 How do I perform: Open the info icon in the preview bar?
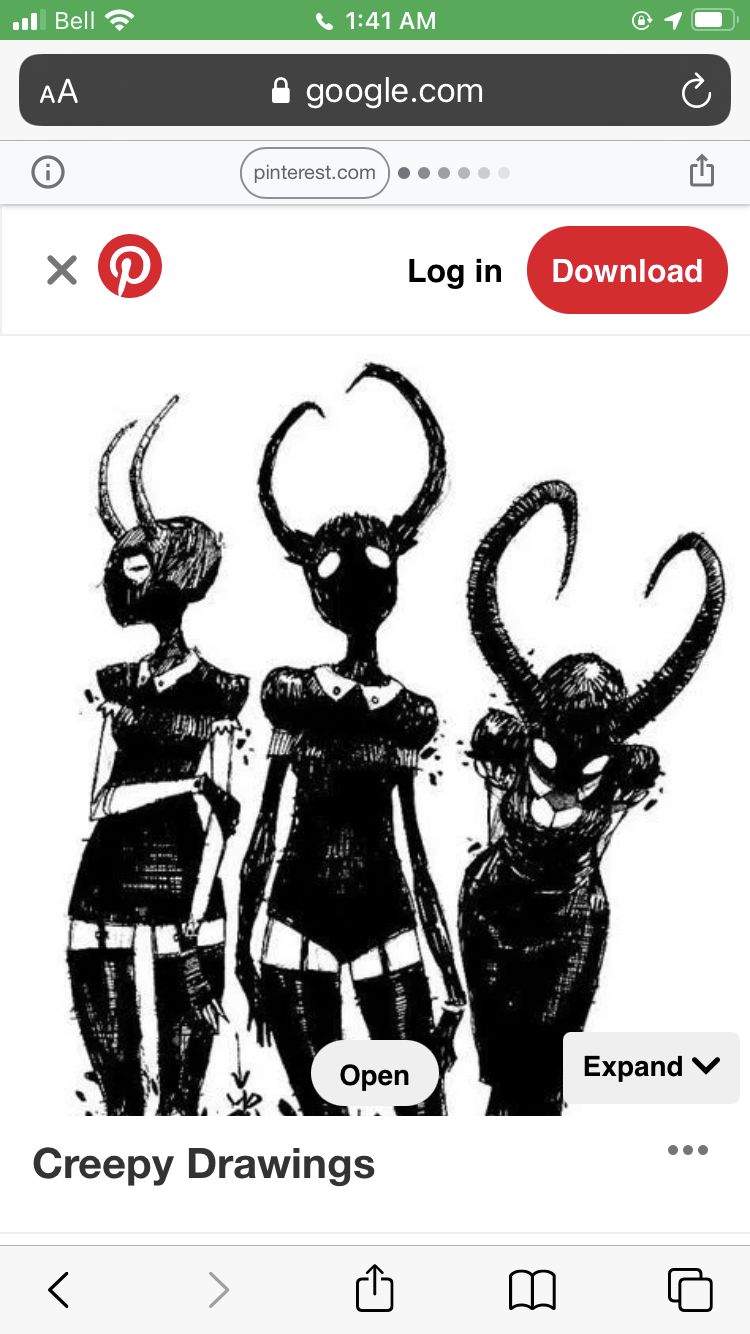point(48,173)
